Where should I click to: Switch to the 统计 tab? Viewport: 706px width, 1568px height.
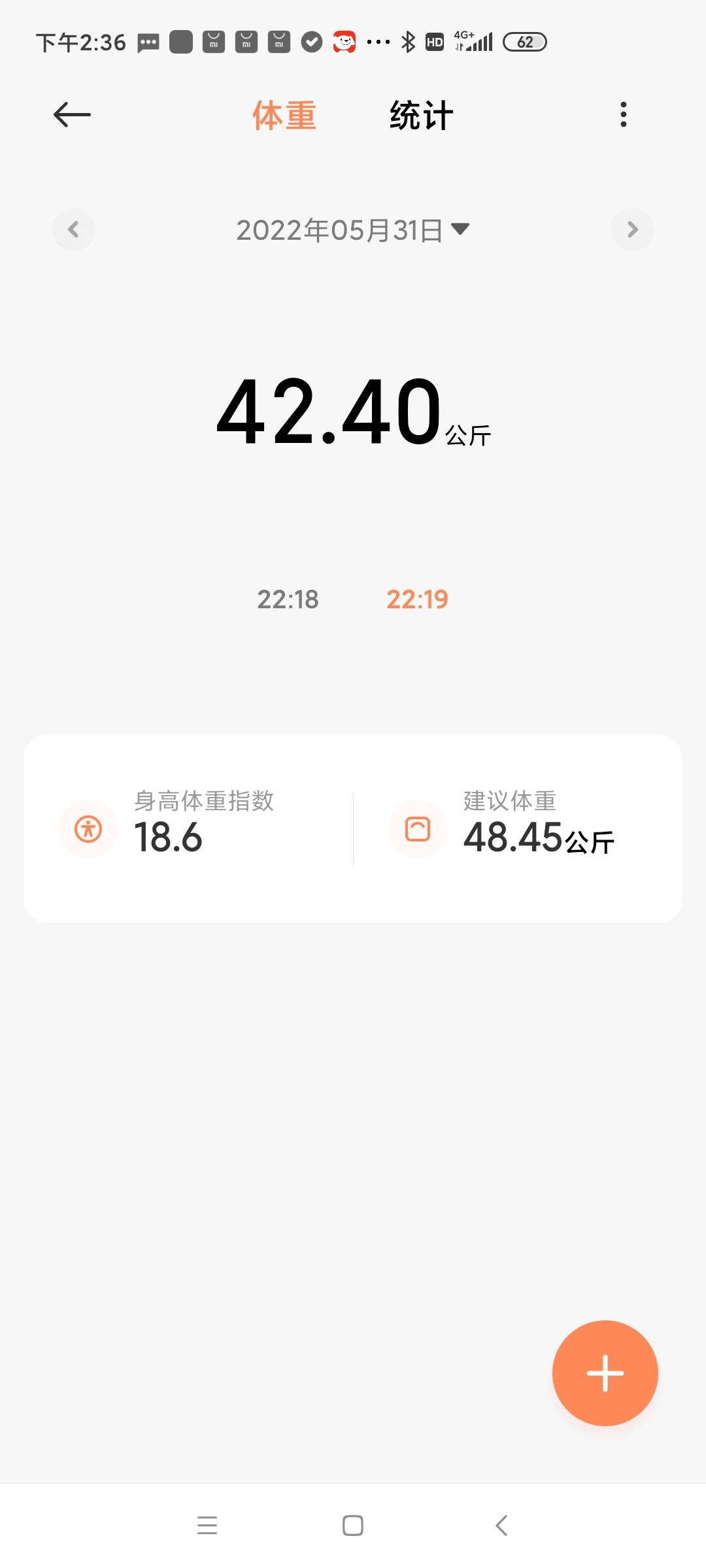[419, 114]
